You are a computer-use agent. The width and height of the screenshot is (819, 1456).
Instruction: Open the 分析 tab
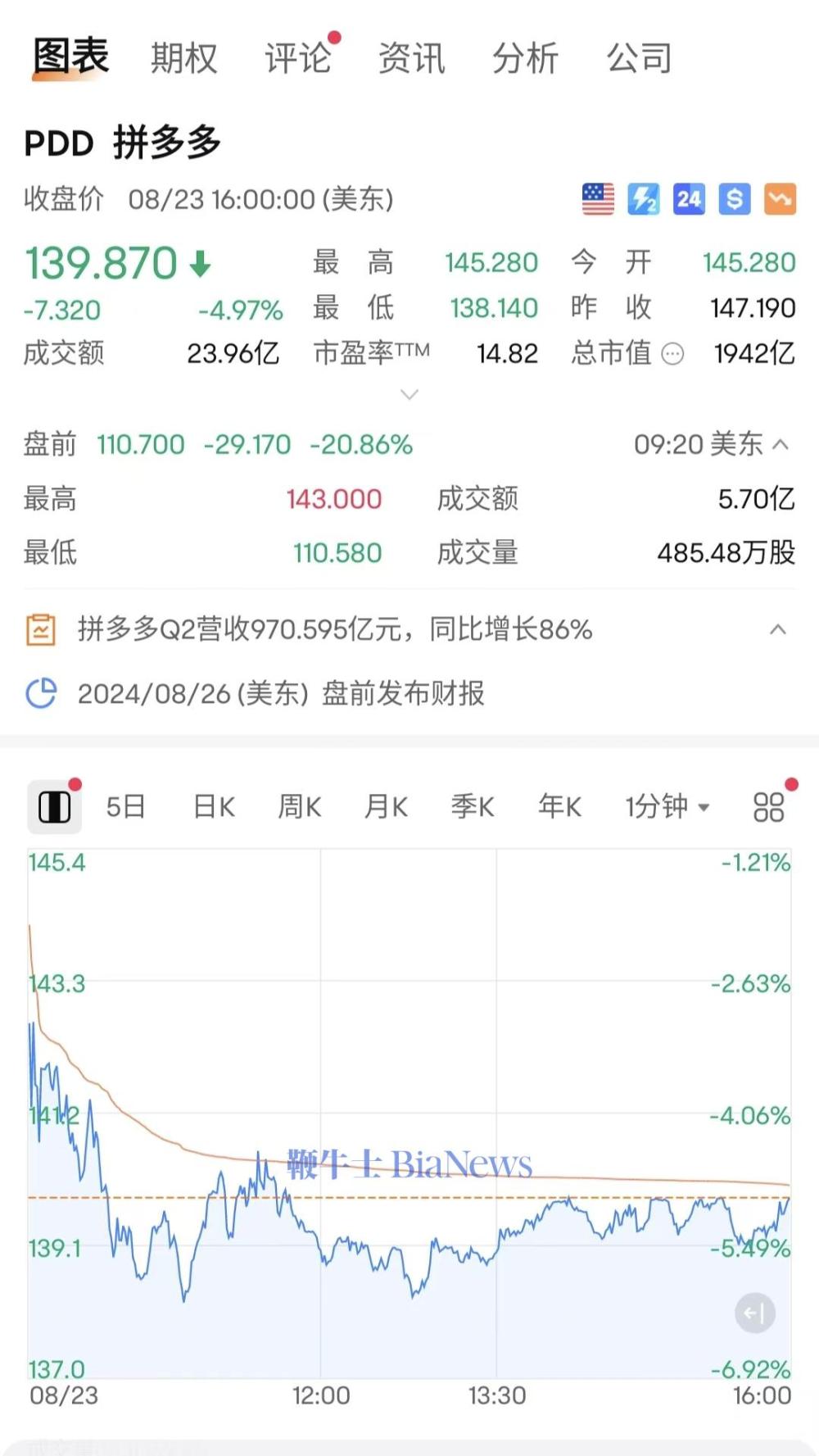coord(525,58)
